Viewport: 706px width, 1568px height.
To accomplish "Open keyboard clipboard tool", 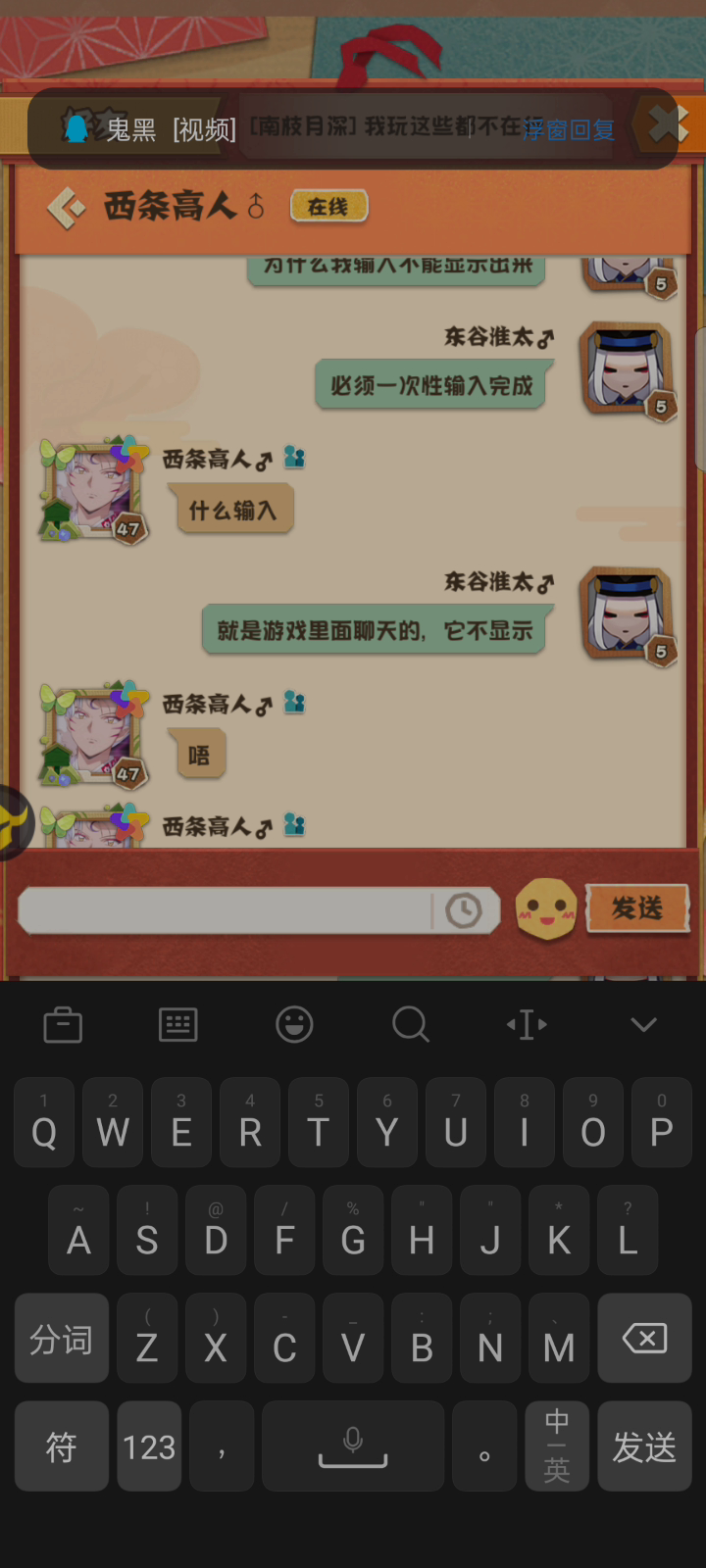I will 63,1025.
